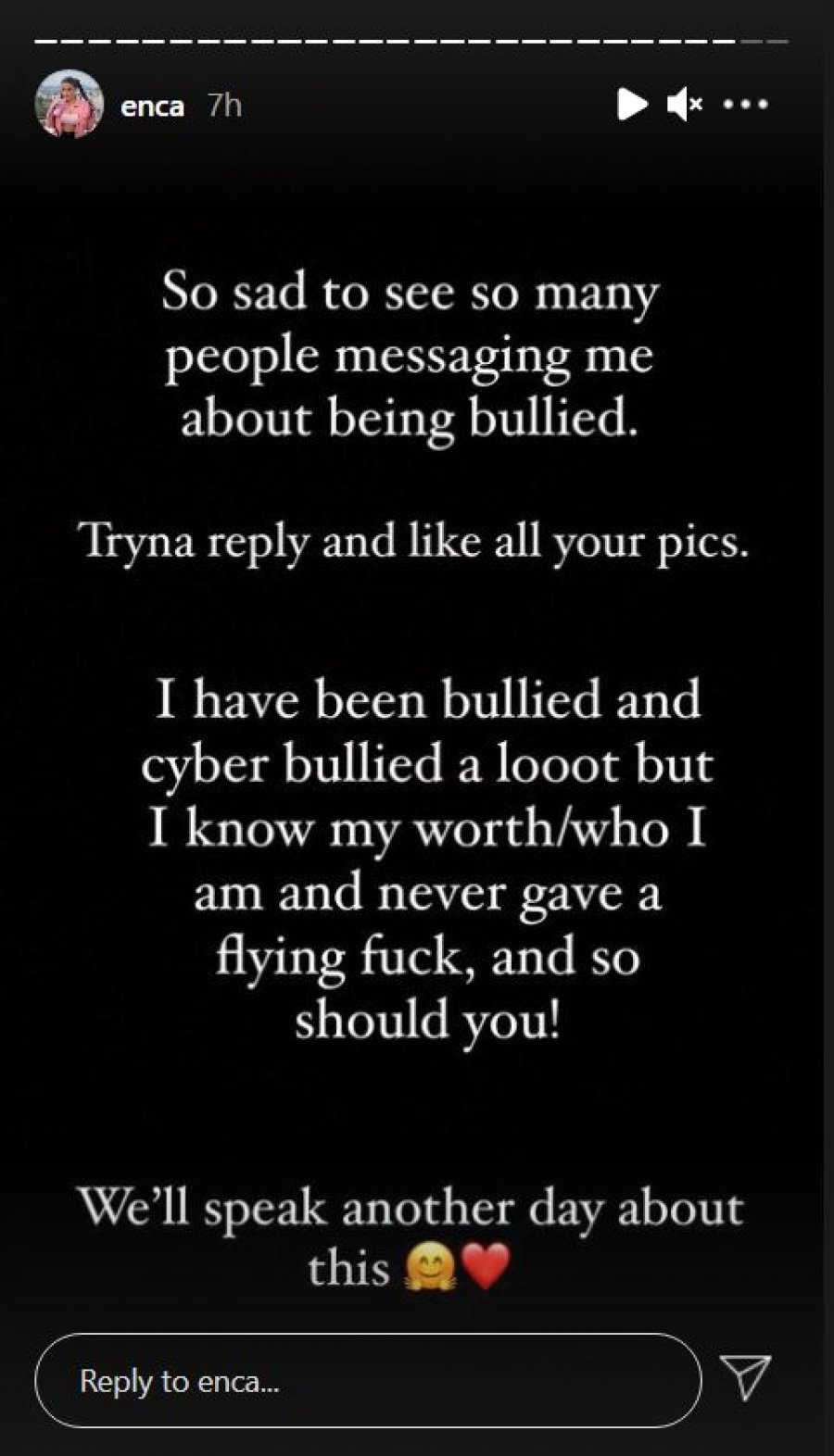Unmute the story sound
The width and height of the screenshot is (834, 1456).
684,105
